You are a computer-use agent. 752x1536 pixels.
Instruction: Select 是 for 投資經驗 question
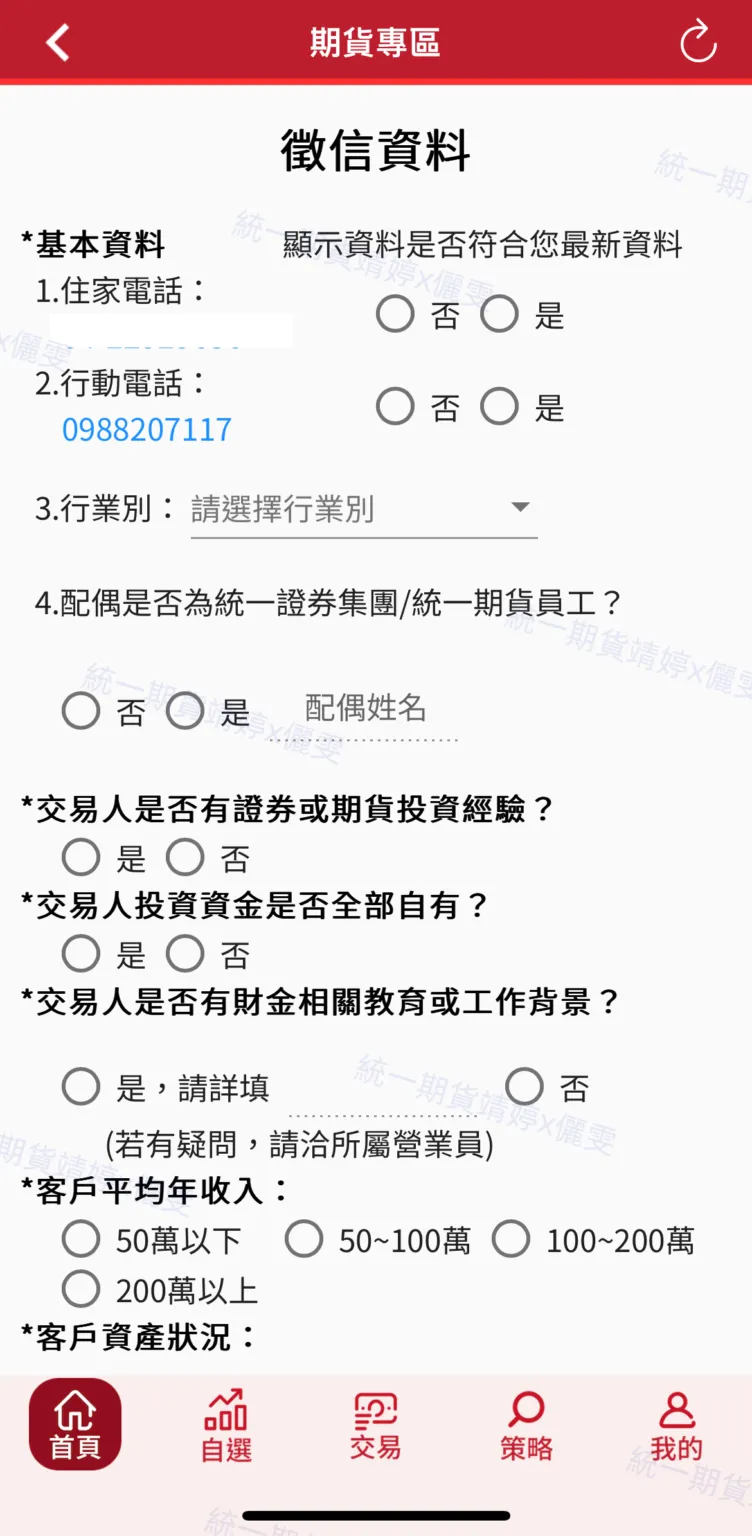tap(81, 857)
